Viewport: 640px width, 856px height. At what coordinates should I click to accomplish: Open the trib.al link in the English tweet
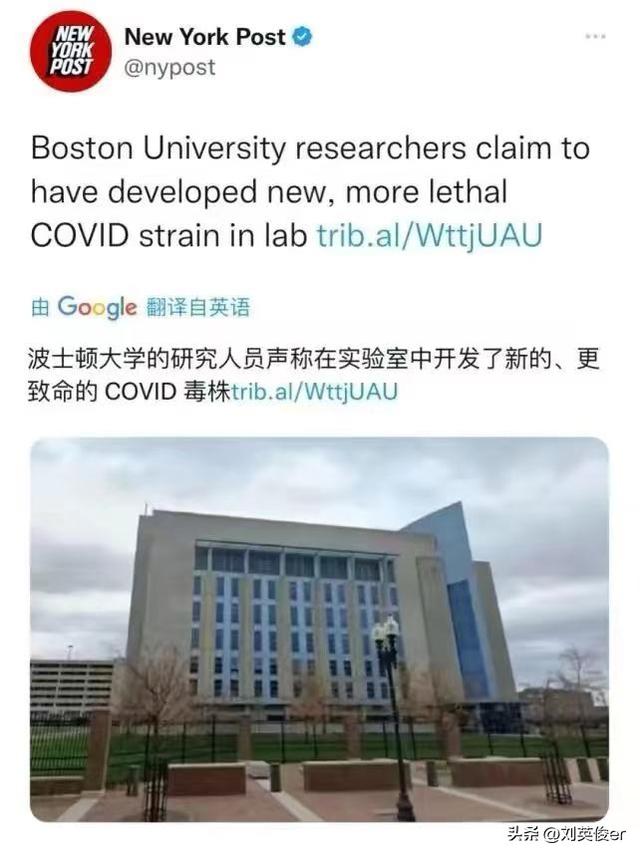tap(429, 234)
